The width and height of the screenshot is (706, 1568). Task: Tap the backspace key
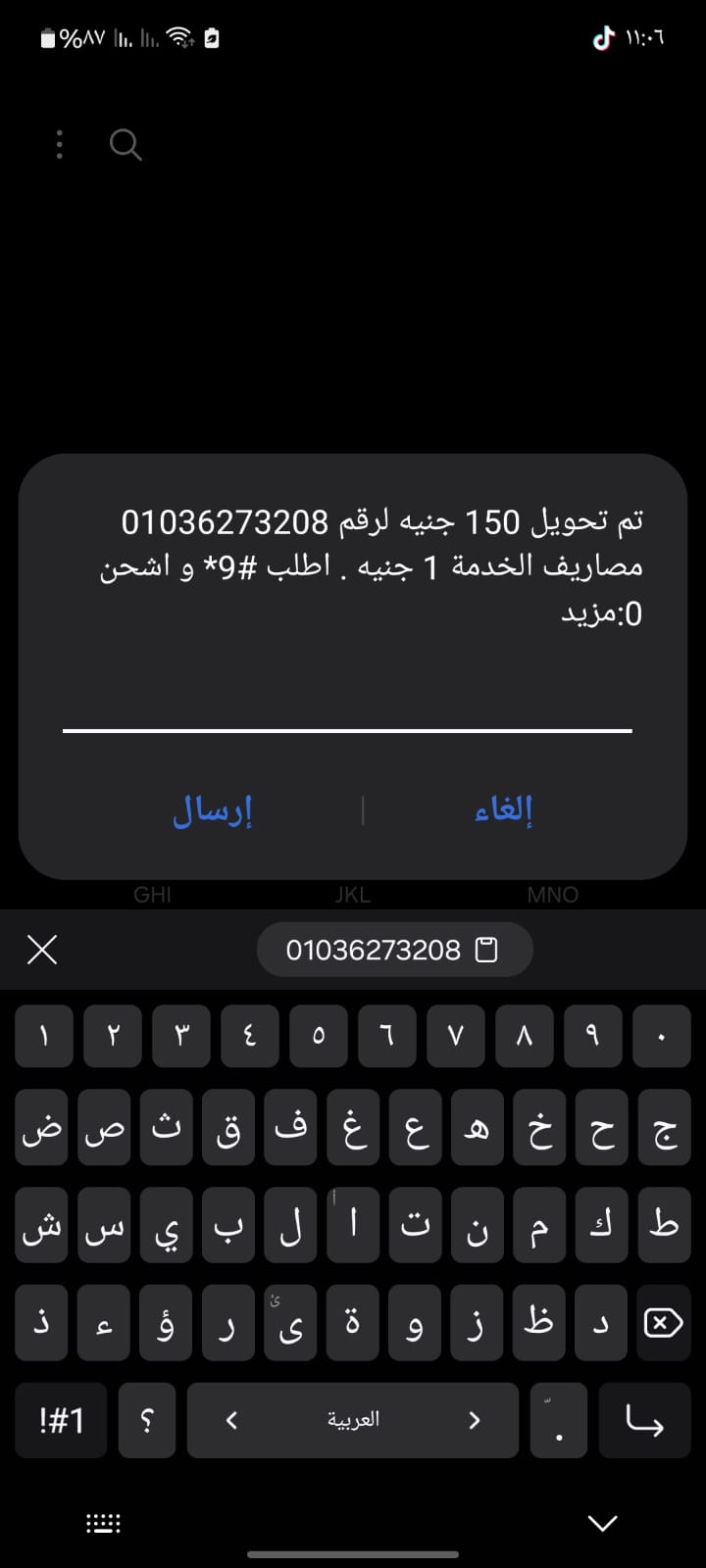(663, 1324)
